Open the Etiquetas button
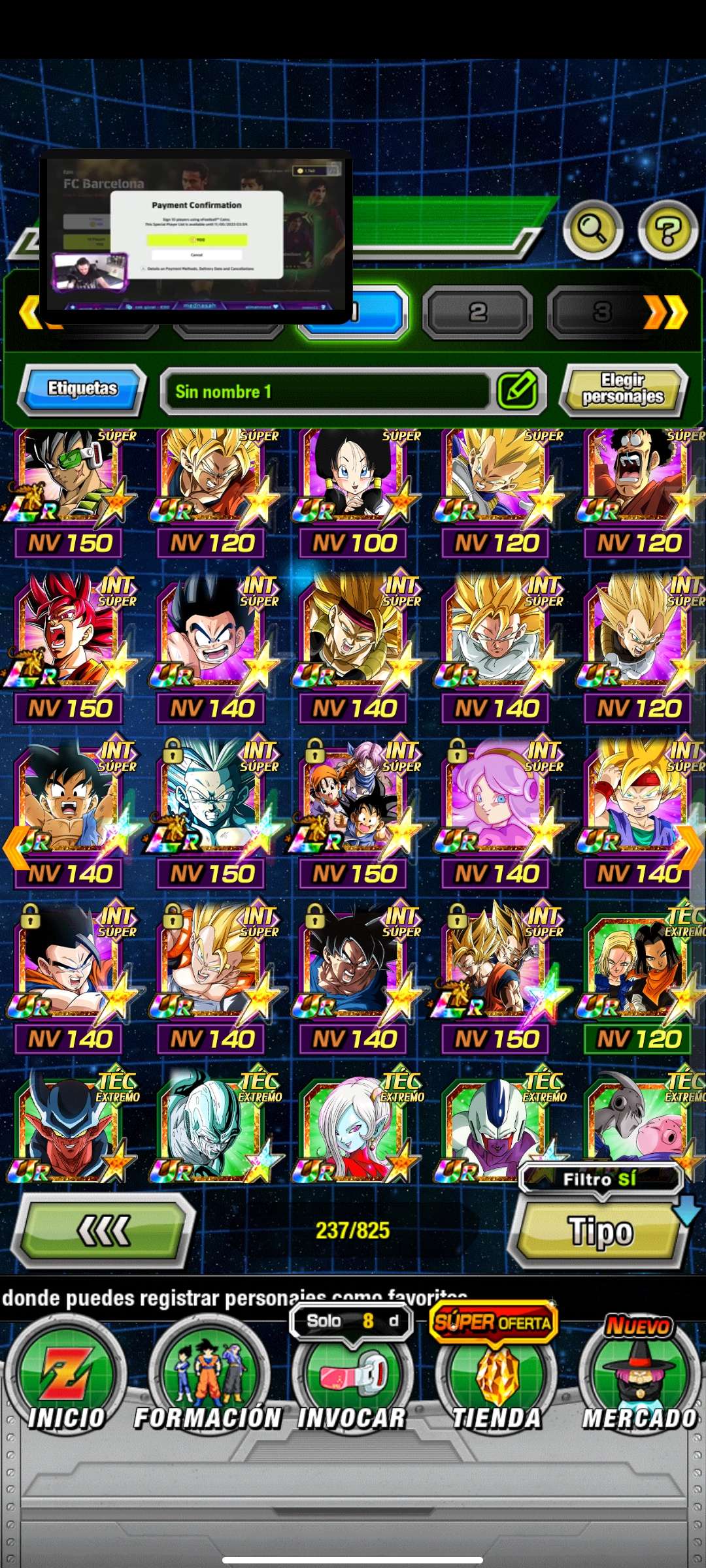 click(x=82, y=389)
